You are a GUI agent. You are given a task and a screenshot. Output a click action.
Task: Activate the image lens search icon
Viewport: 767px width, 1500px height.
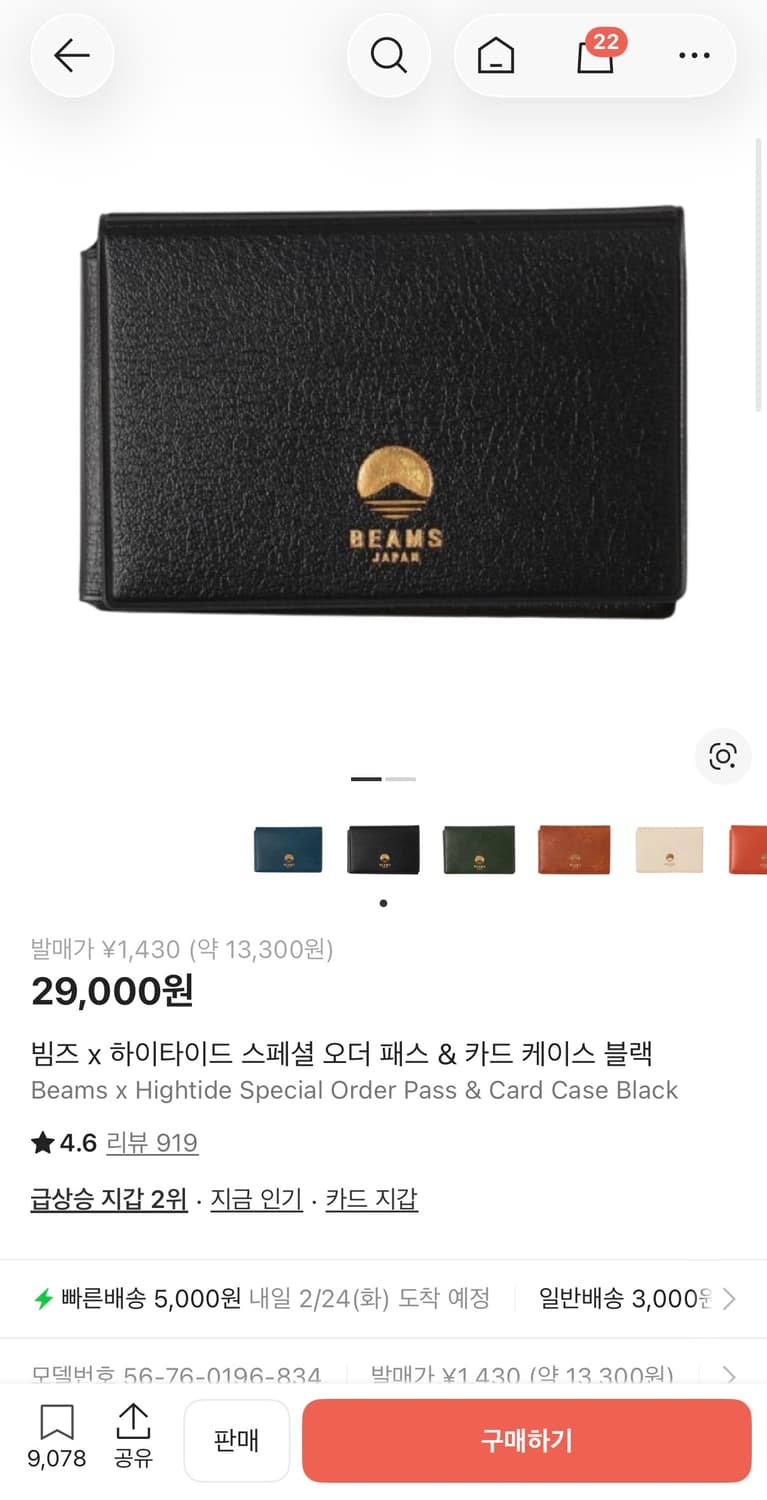tap(722, 757)
